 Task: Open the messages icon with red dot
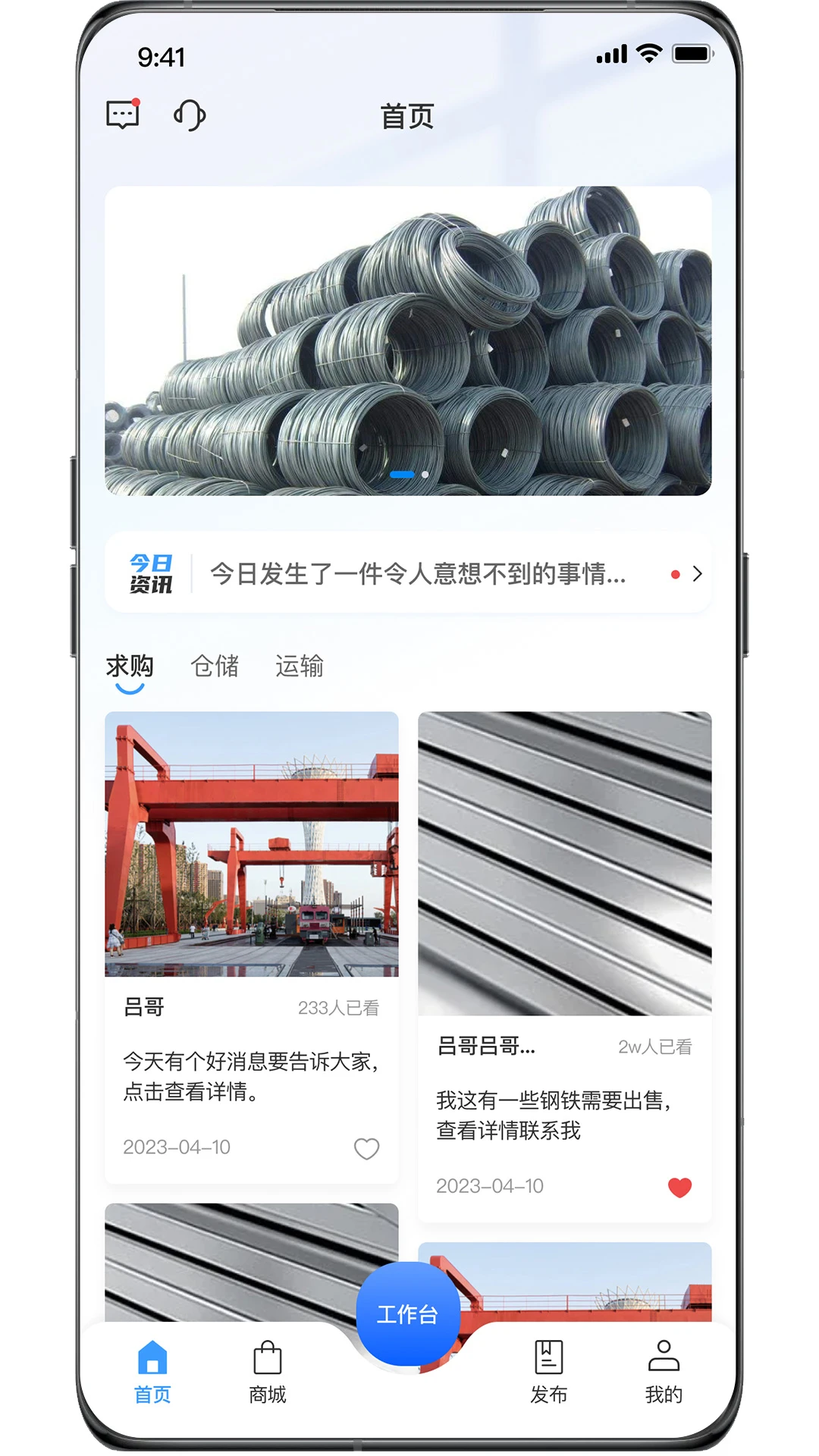pyautogui.click(x=123, y=115)
